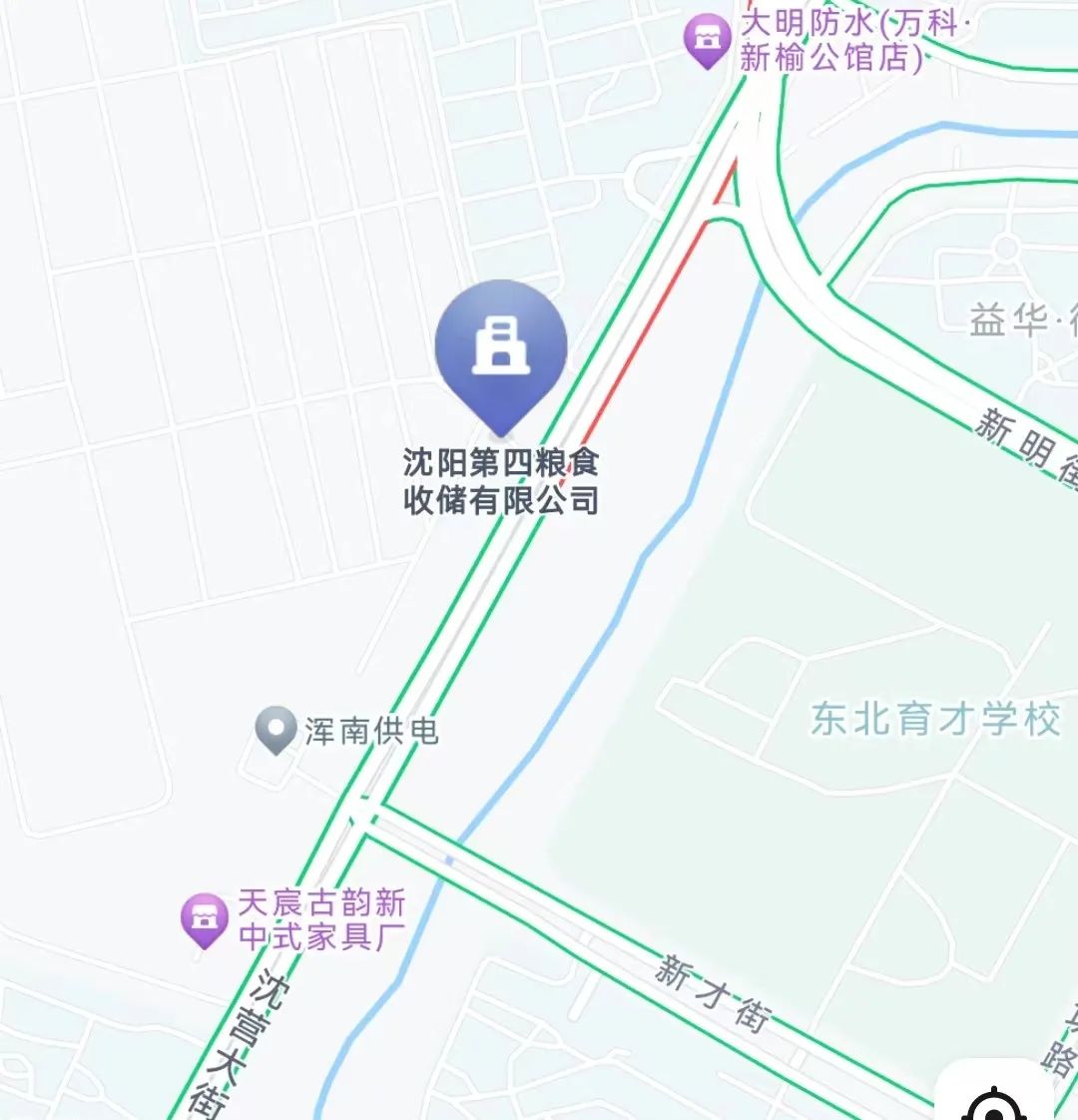Recenter the map with the locate button

point(994,1103)
